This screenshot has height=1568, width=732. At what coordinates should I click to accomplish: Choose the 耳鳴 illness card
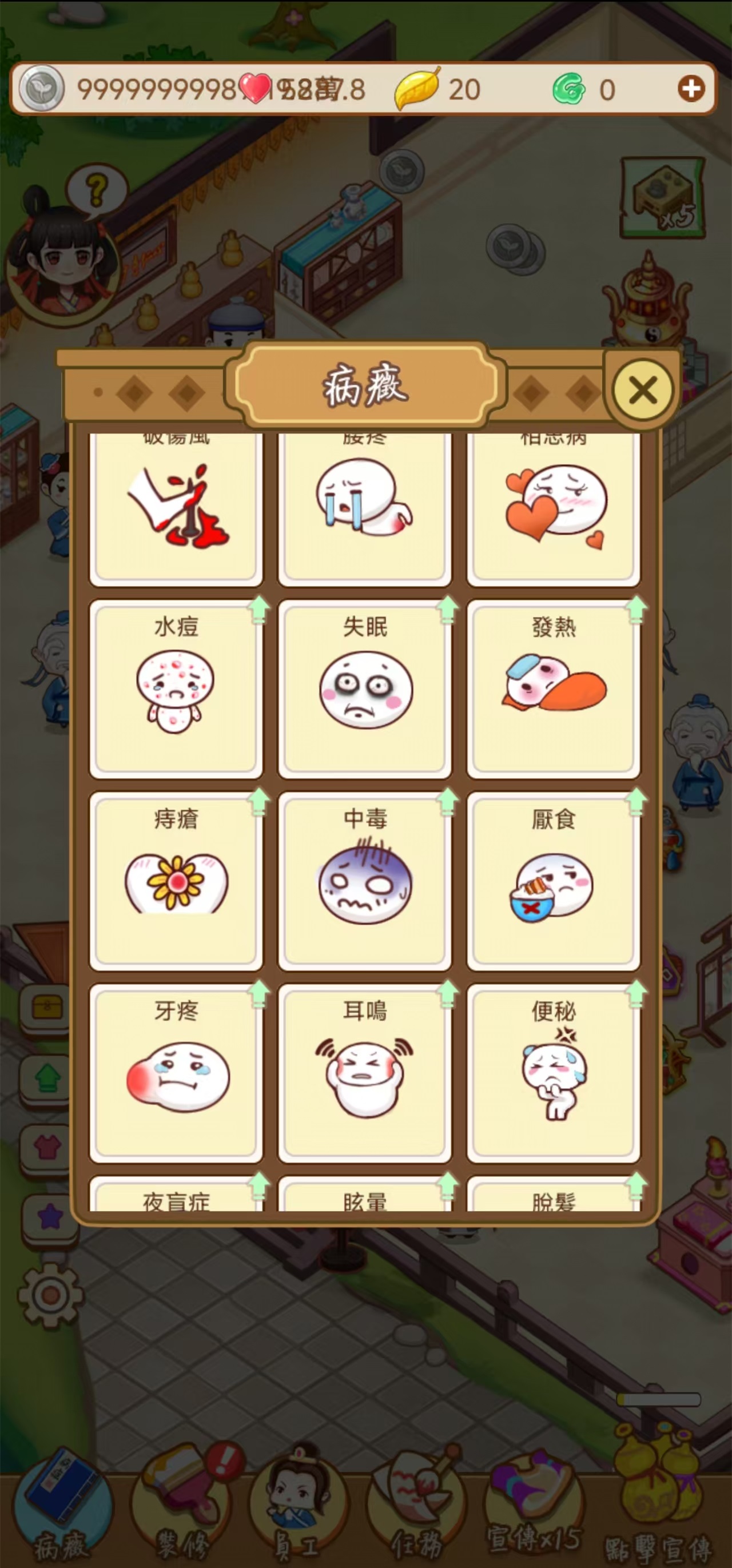(x=364, y=1073)
